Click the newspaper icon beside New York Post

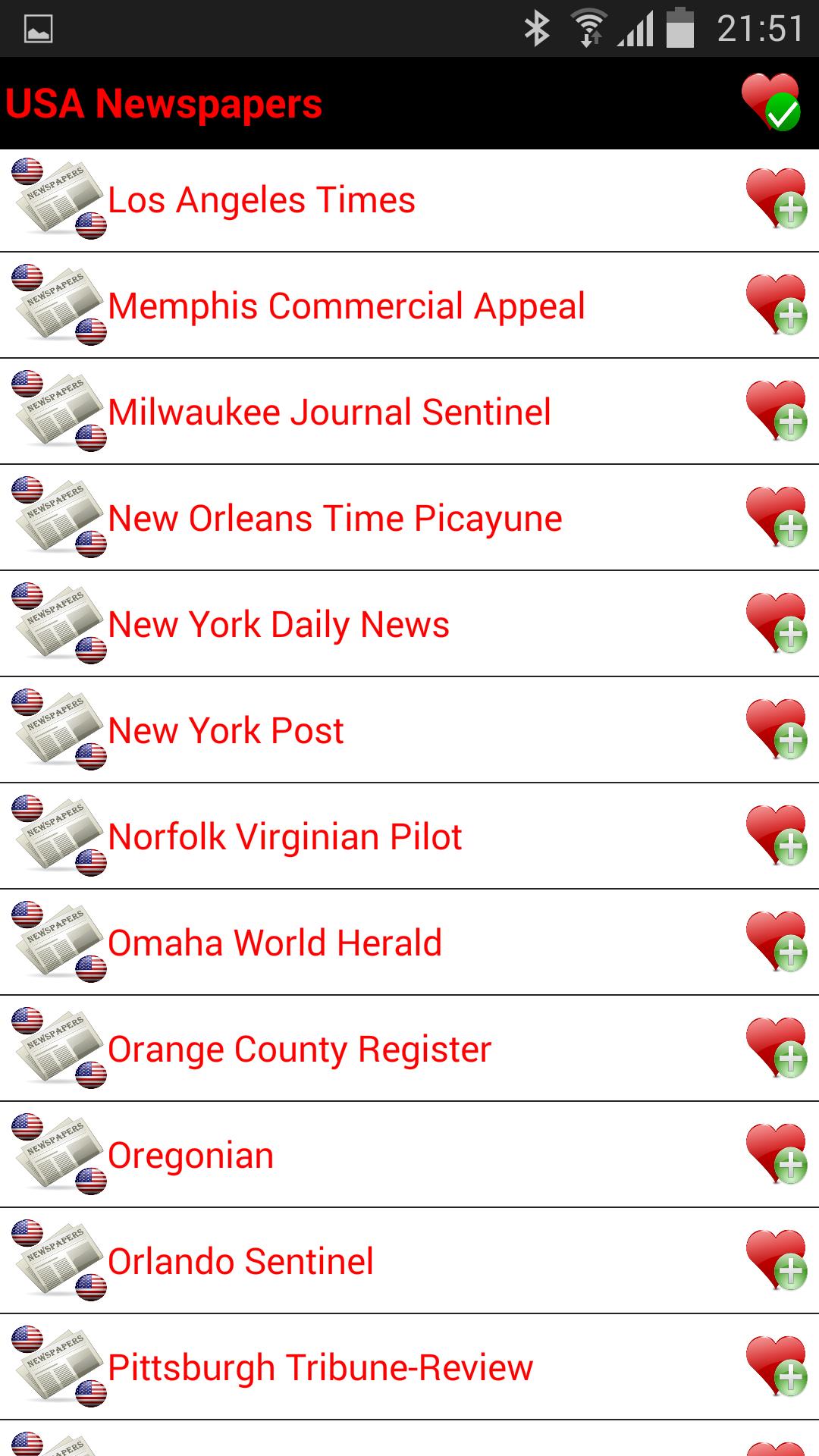pos(57,728)
